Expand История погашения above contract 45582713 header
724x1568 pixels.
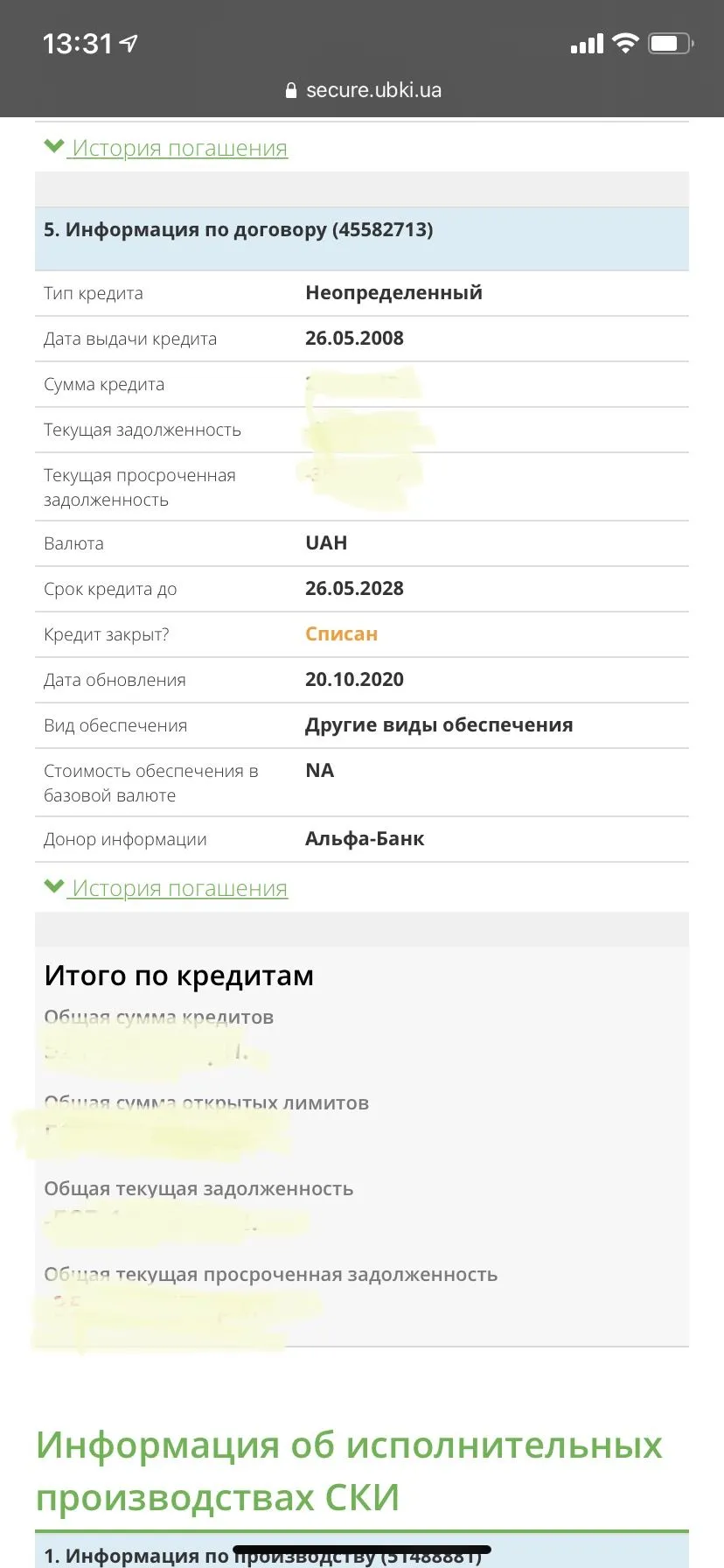178,148
